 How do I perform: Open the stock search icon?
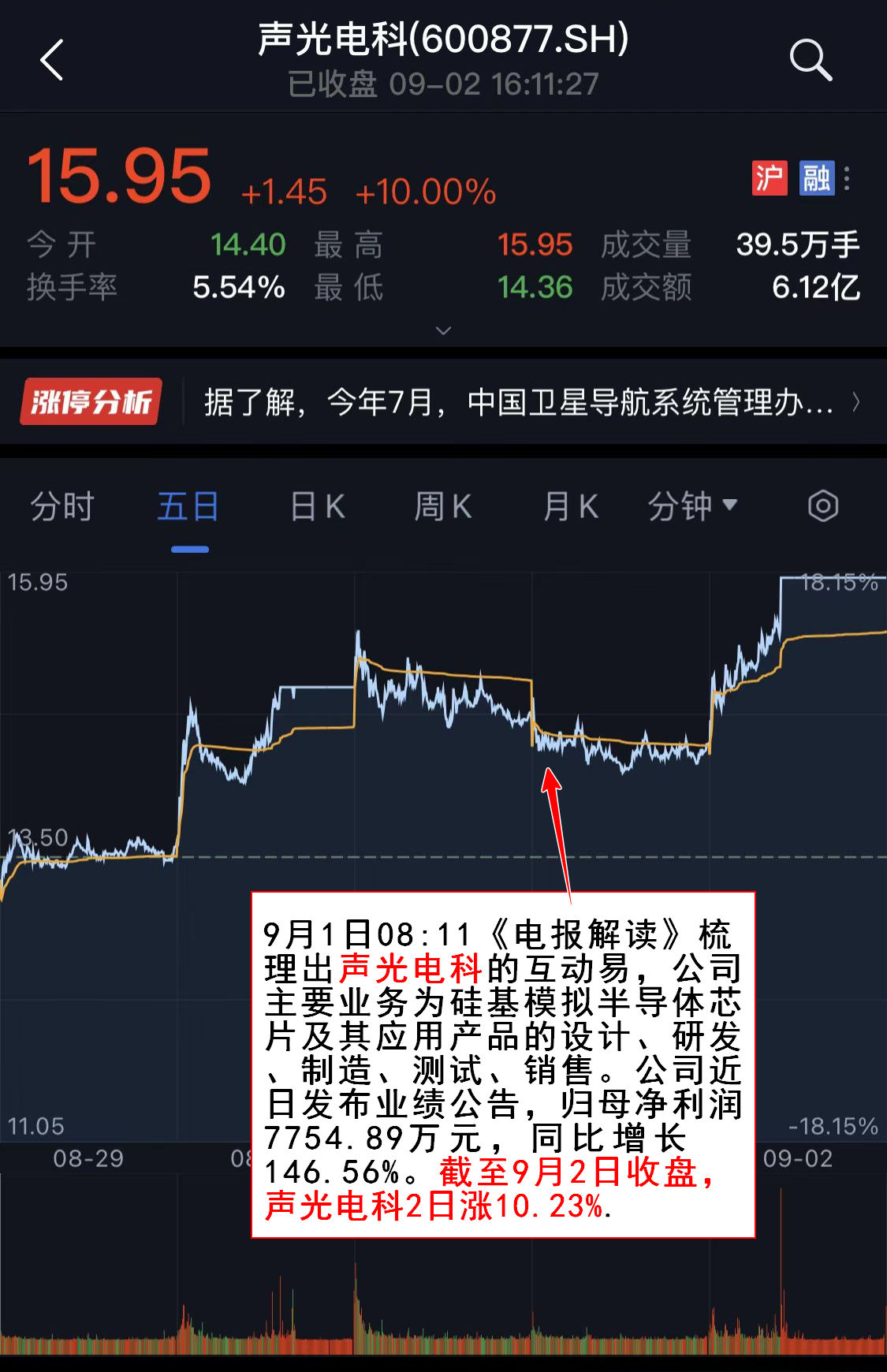pos(811,60)
